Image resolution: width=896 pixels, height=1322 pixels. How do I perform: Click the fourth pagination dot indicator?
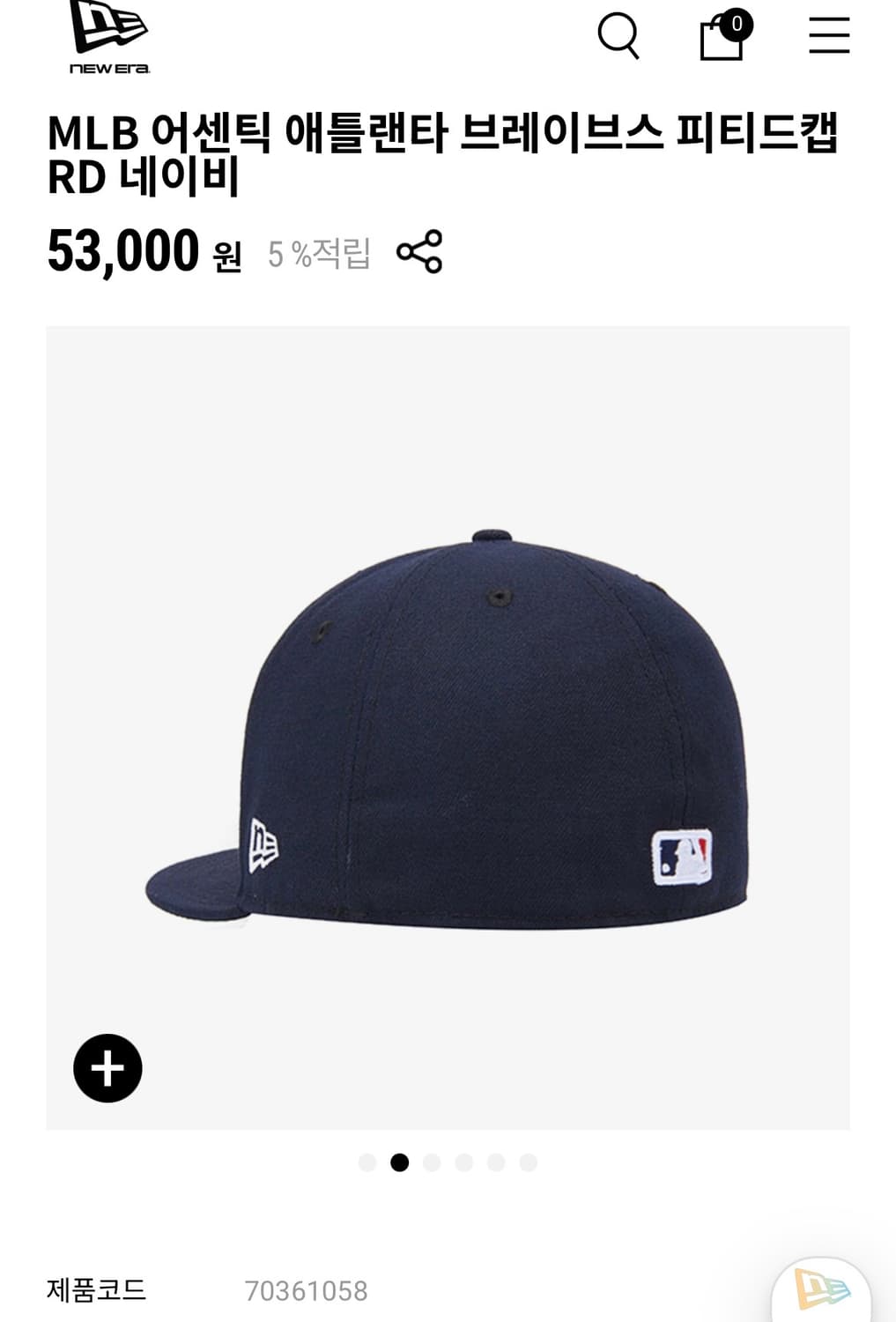point(464,1162)
